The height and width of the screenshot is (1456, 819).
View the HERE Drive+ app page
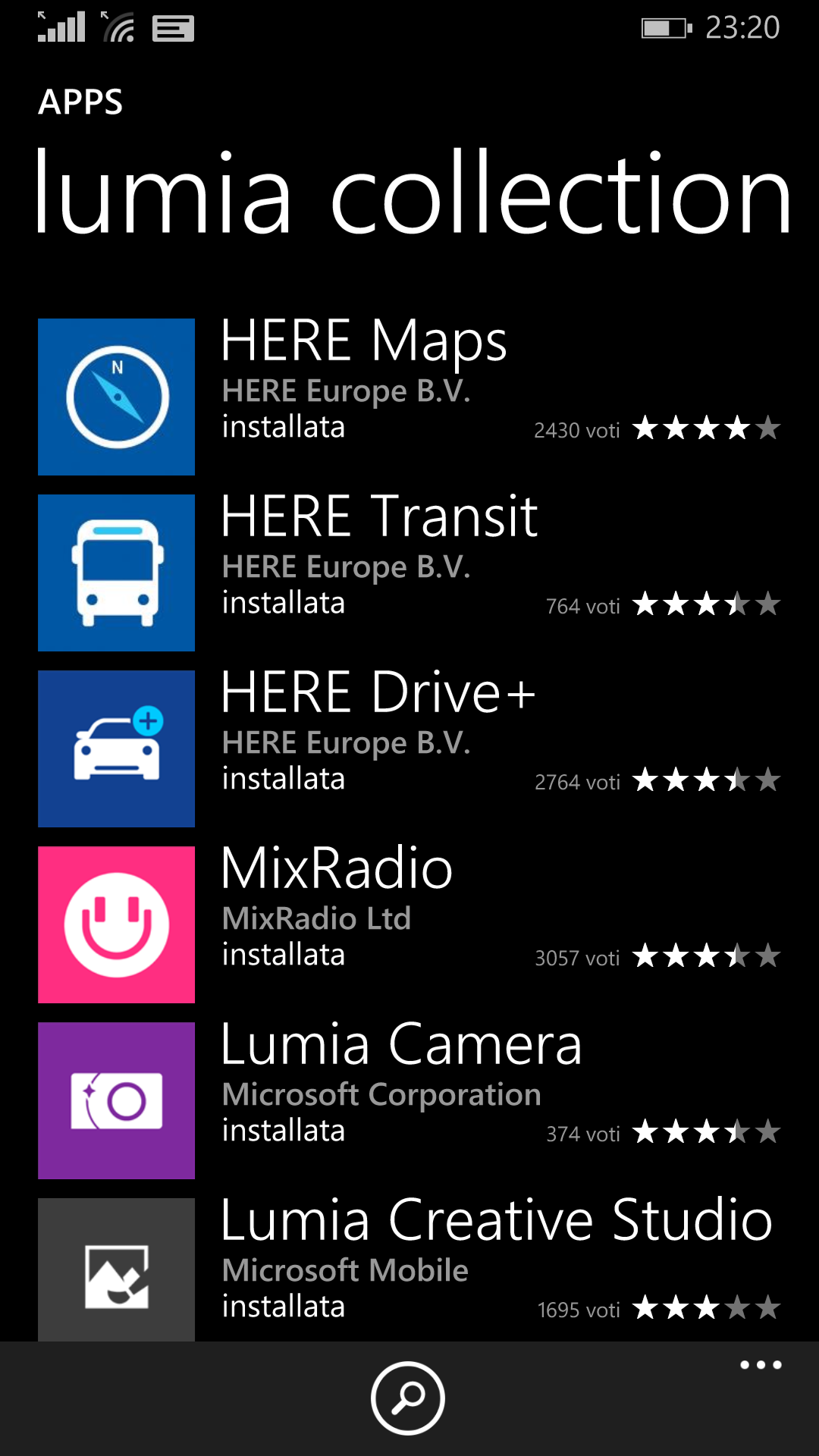pyautogui.click(x=409, y=748)
